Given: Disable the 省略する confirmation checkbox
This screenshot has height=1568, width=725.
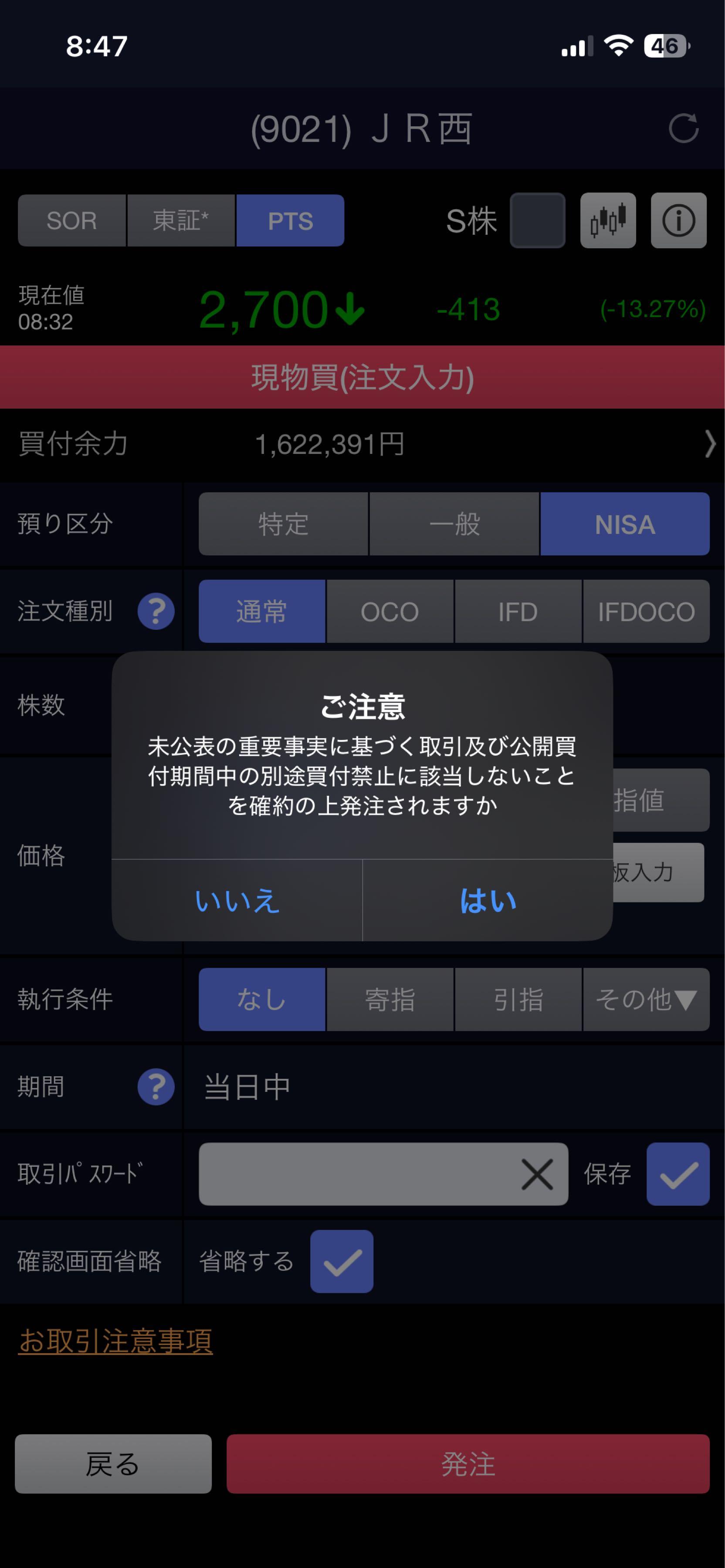Looking at the screenshot, I should point(342,1261).
